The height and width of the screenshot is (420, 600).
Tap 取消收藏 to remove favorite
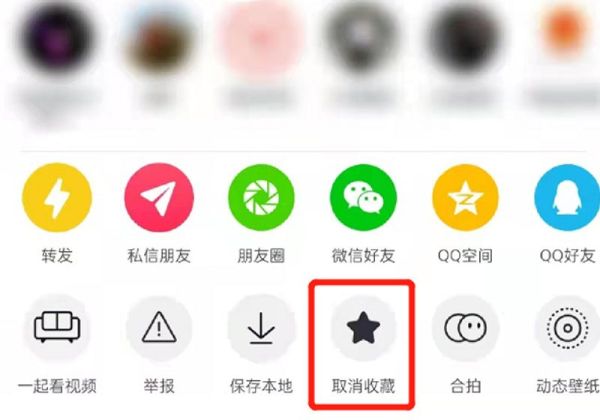(x=363, y=328)
